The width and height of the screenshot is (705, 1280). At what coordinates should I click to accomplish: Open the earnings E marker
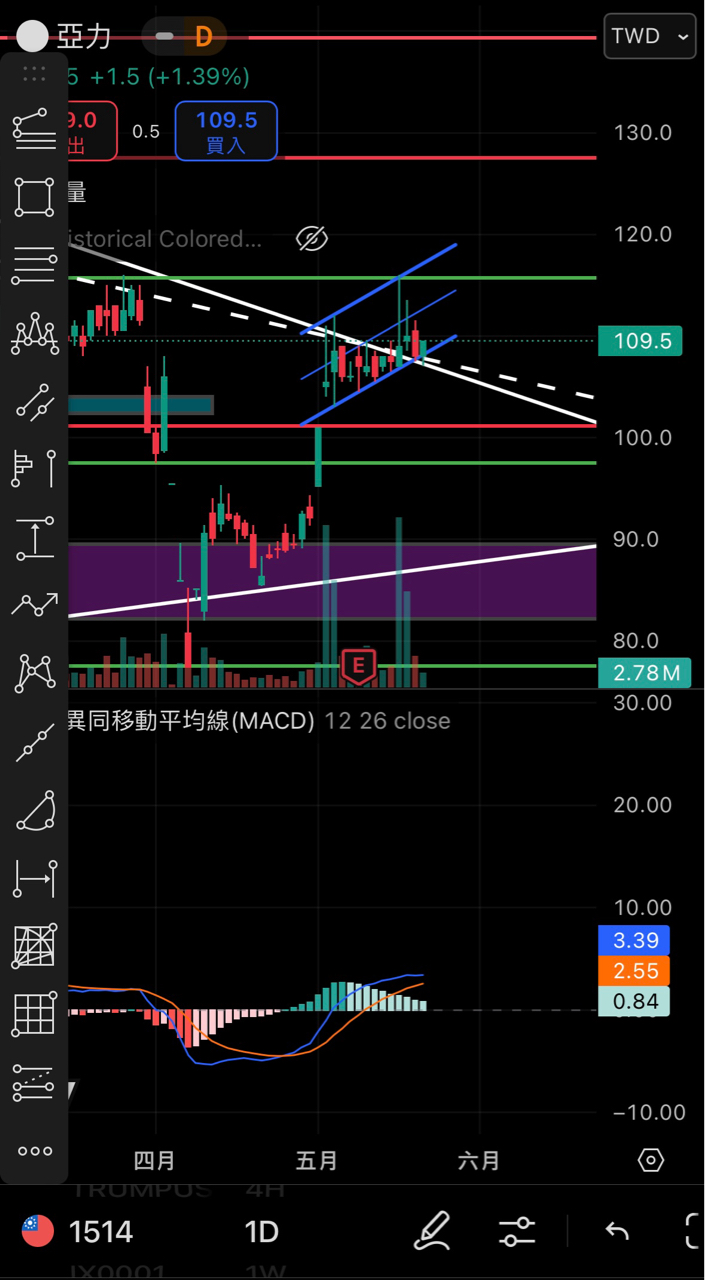click(358, 666)
